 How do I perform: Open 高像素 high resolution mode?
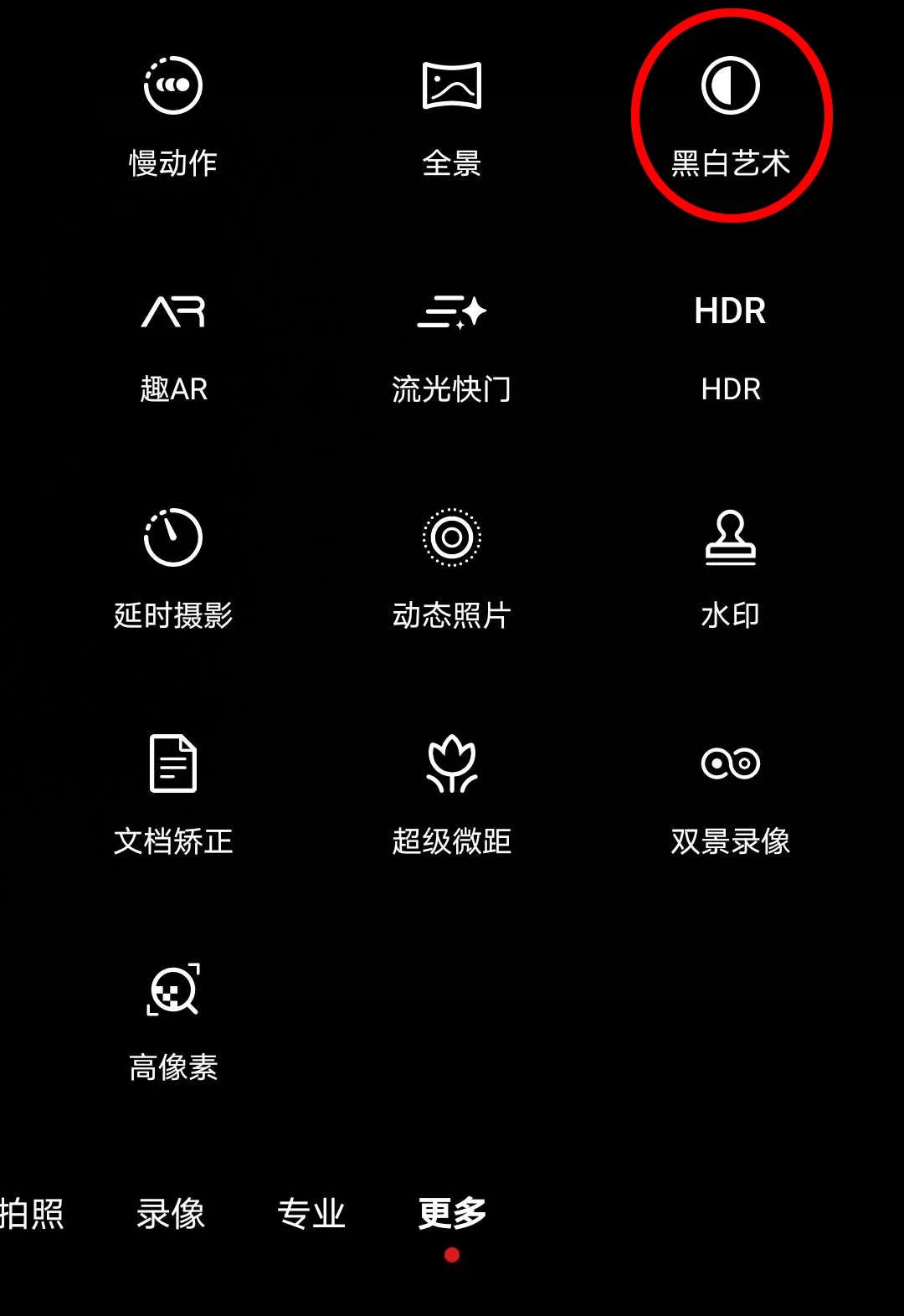pyautogui.click(x=172, y=992)
